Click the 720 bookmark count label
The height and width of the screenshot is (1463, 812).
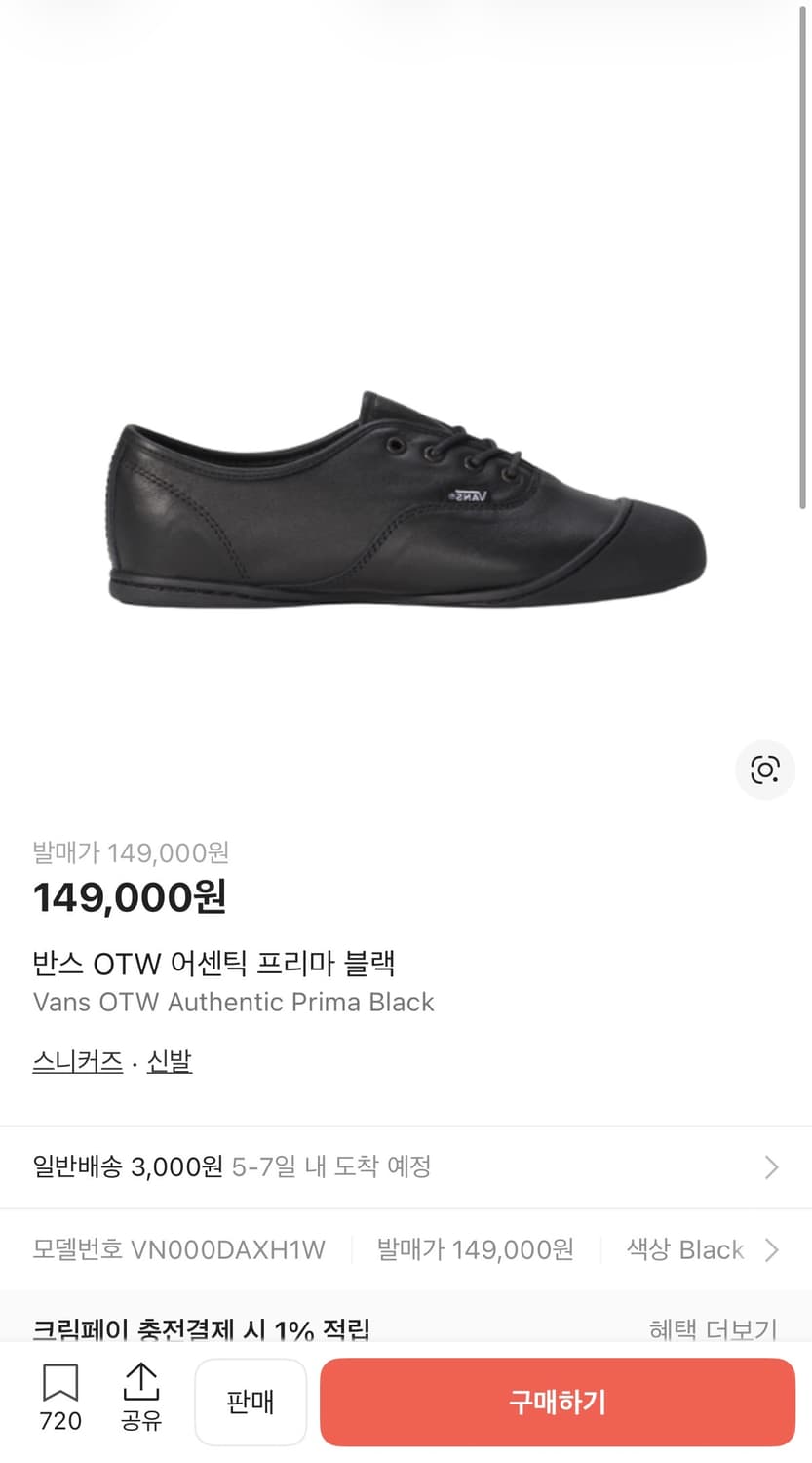(x=59, y=1422)
